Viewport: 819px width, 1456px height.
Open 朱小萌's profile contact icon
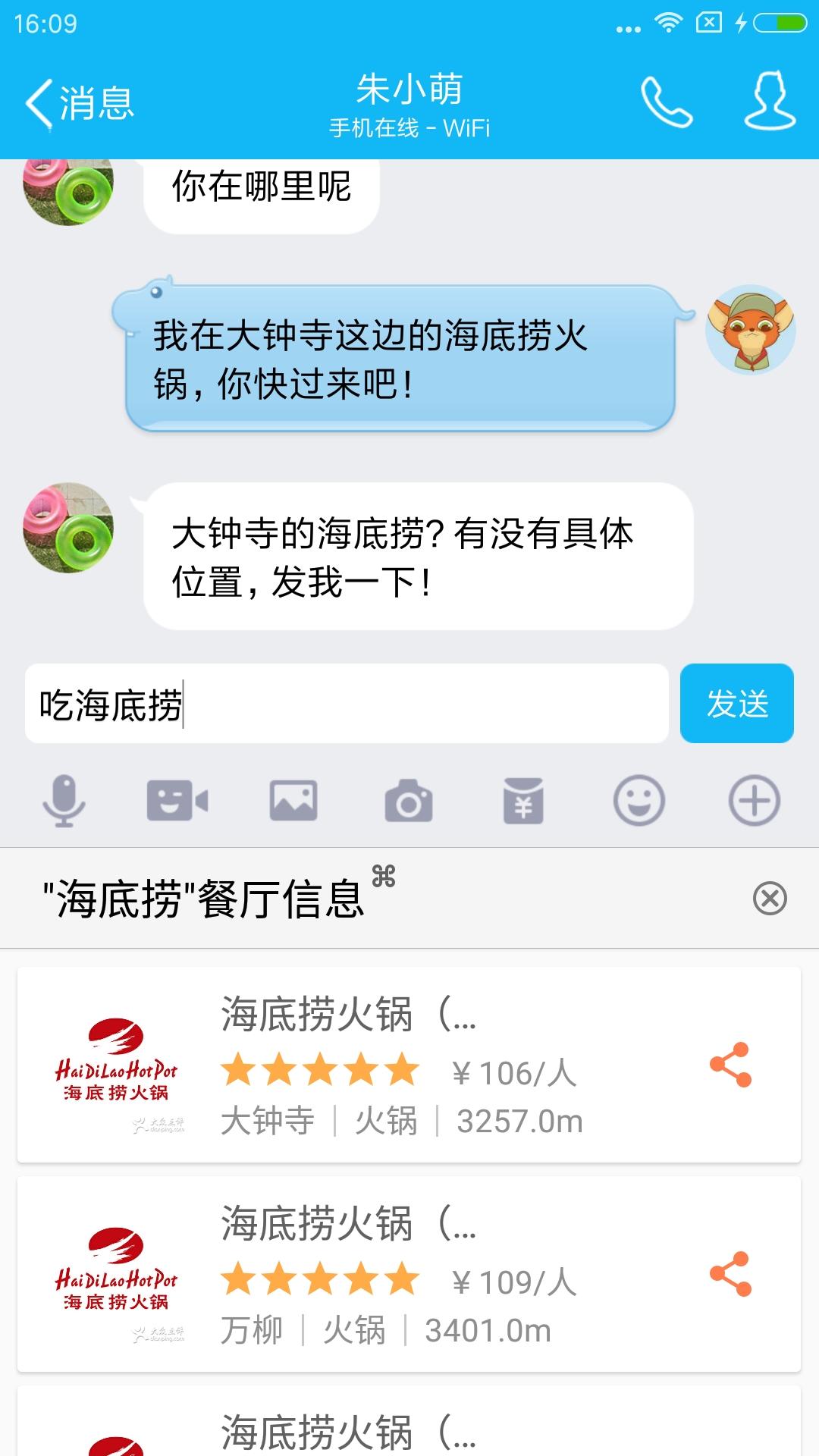(769, 100)
